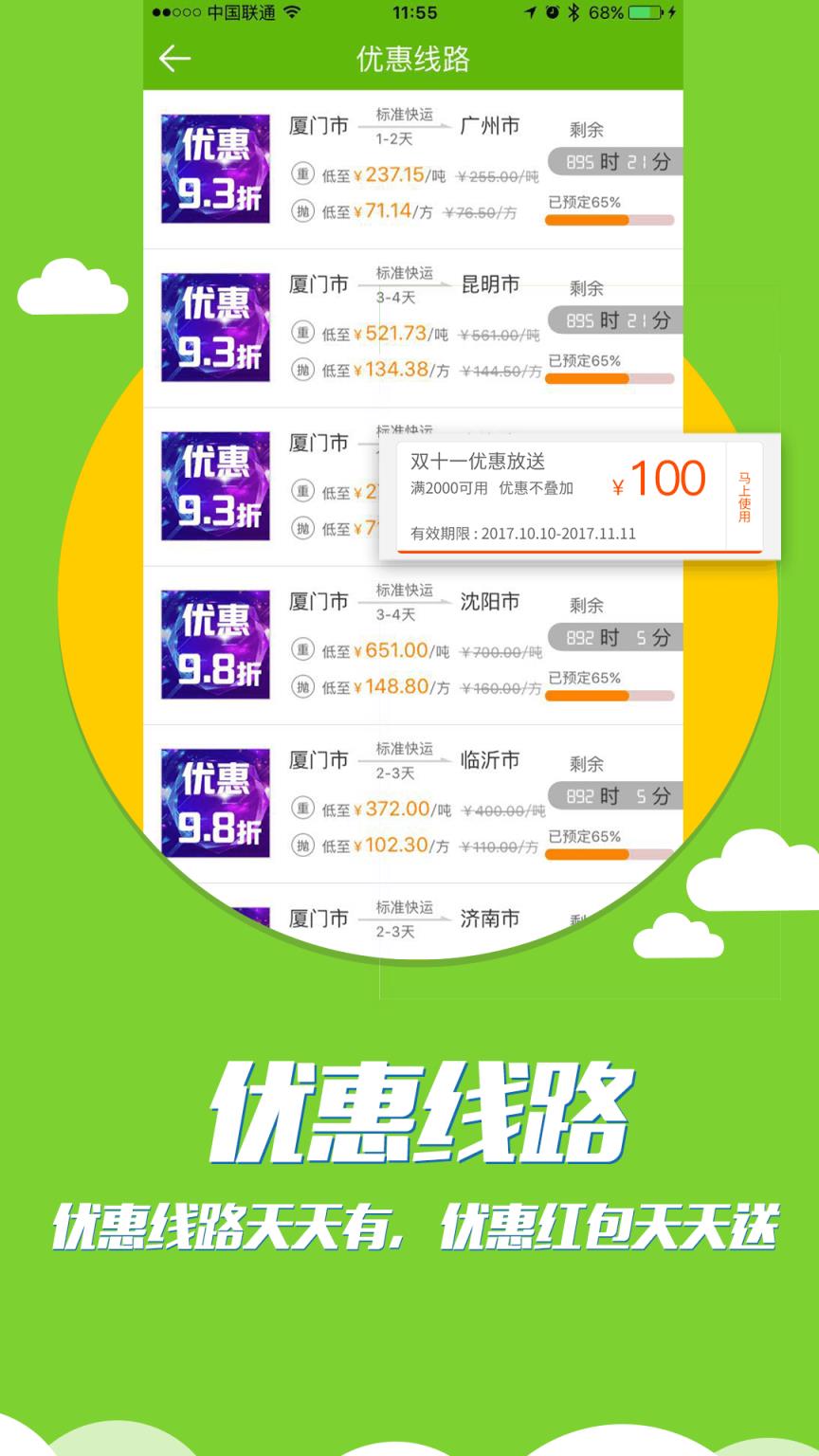
Task: Tap the 抛 volume icon on the Shenyang route
Action: 305,686
